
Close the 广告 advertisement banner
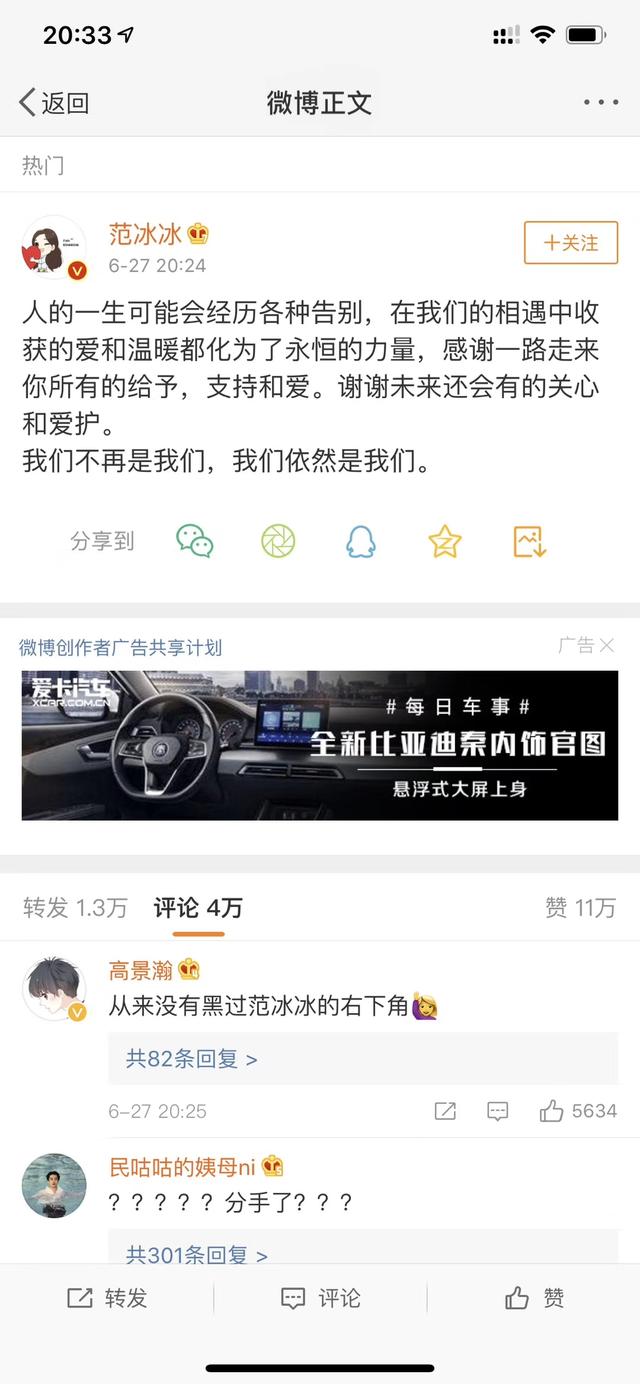click(606, 646)
